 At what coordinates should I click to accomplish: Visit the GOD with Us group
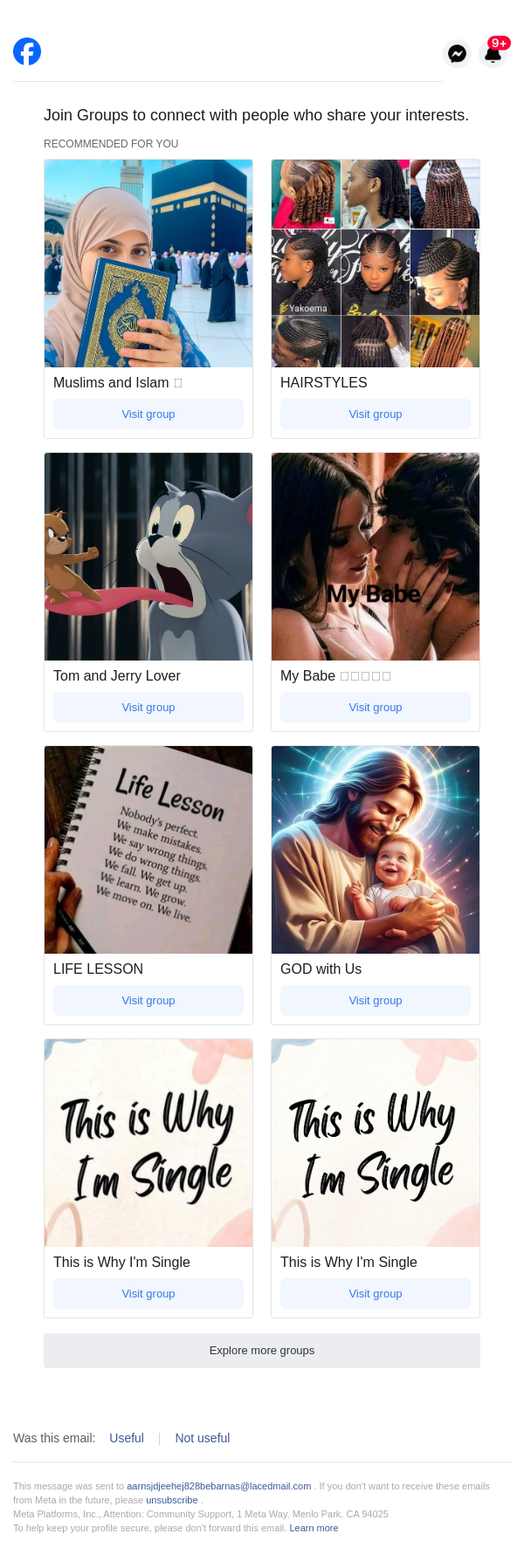tap(376, 1001)
